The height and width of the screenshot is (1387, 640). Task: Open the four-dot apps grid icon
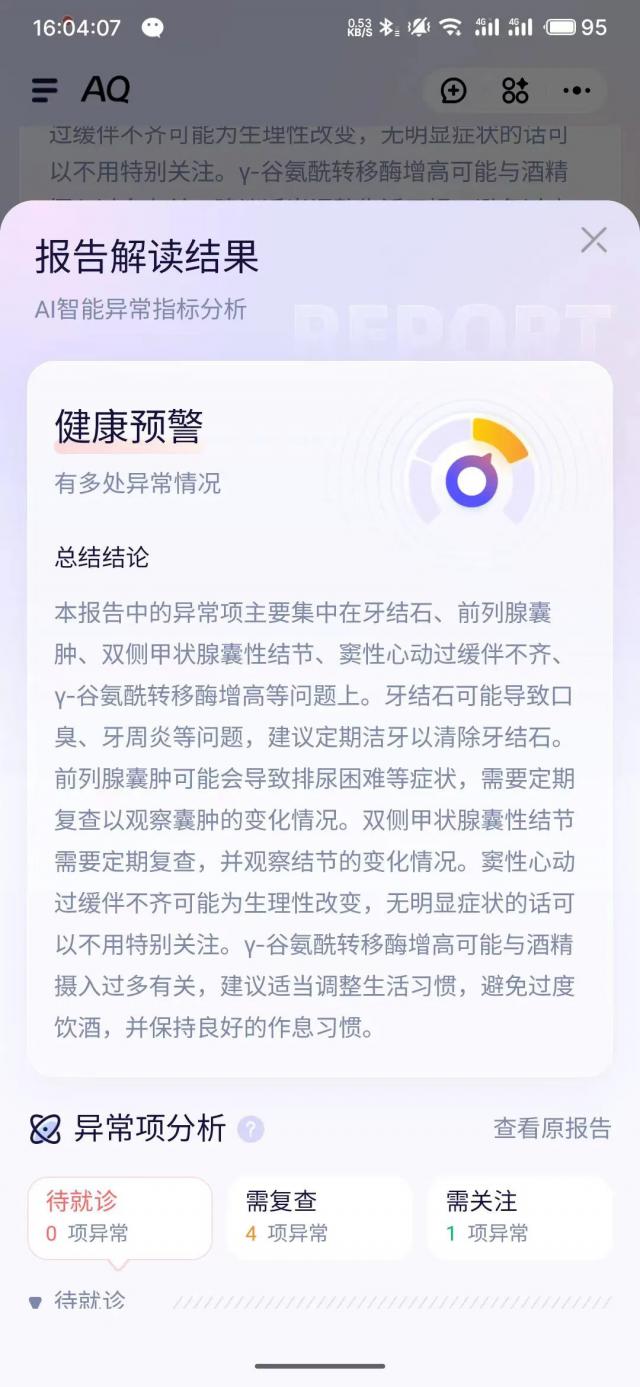(x=515, y=91)
